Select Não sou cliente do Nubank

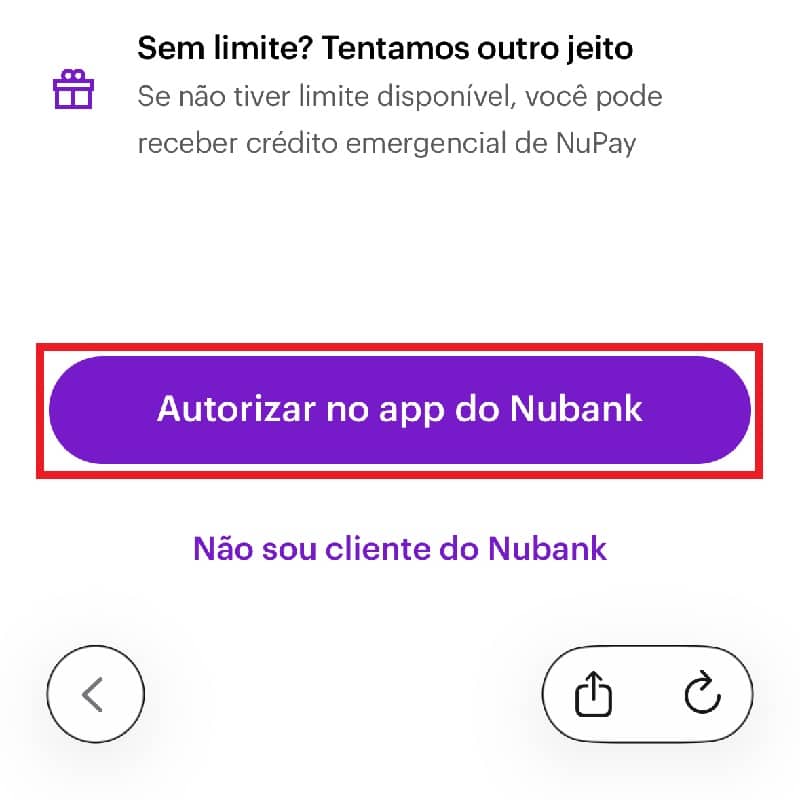tap(400, 548)
